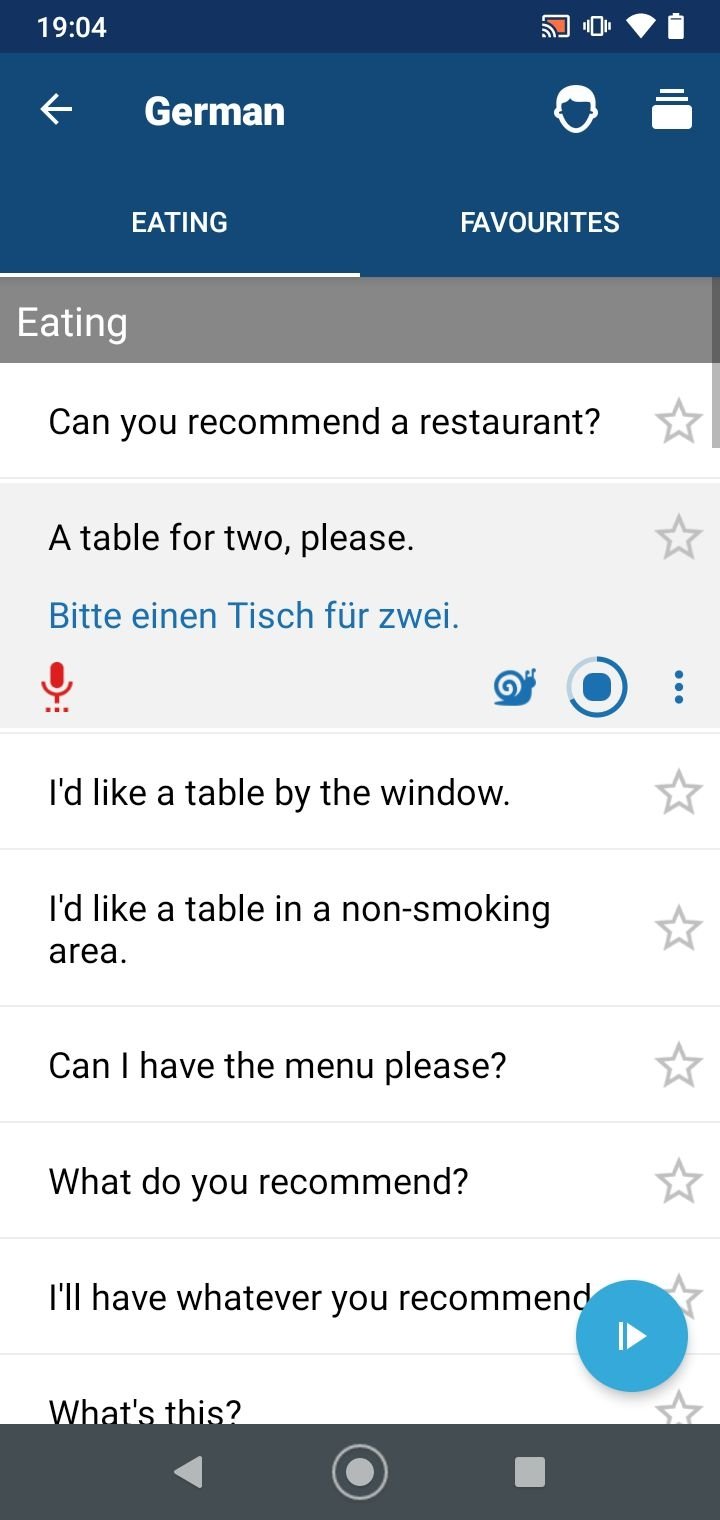This screenshot has height=1520, width=720.
Task: Open the voice selection face icon
Action: pyautogui.click(x=576, y=110)
